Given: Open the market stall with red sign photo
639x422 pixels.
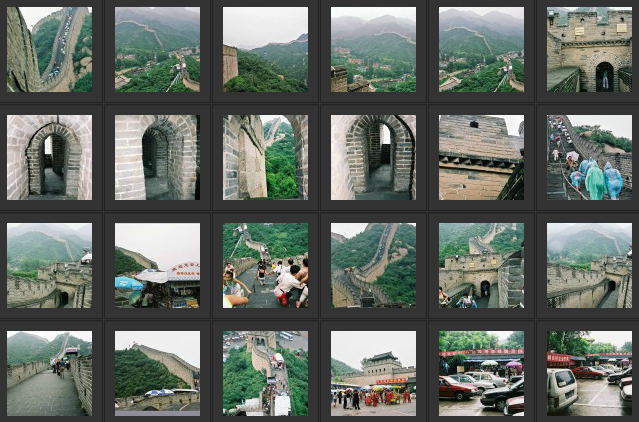Looking at the screenshot, I should click(157, 265).
